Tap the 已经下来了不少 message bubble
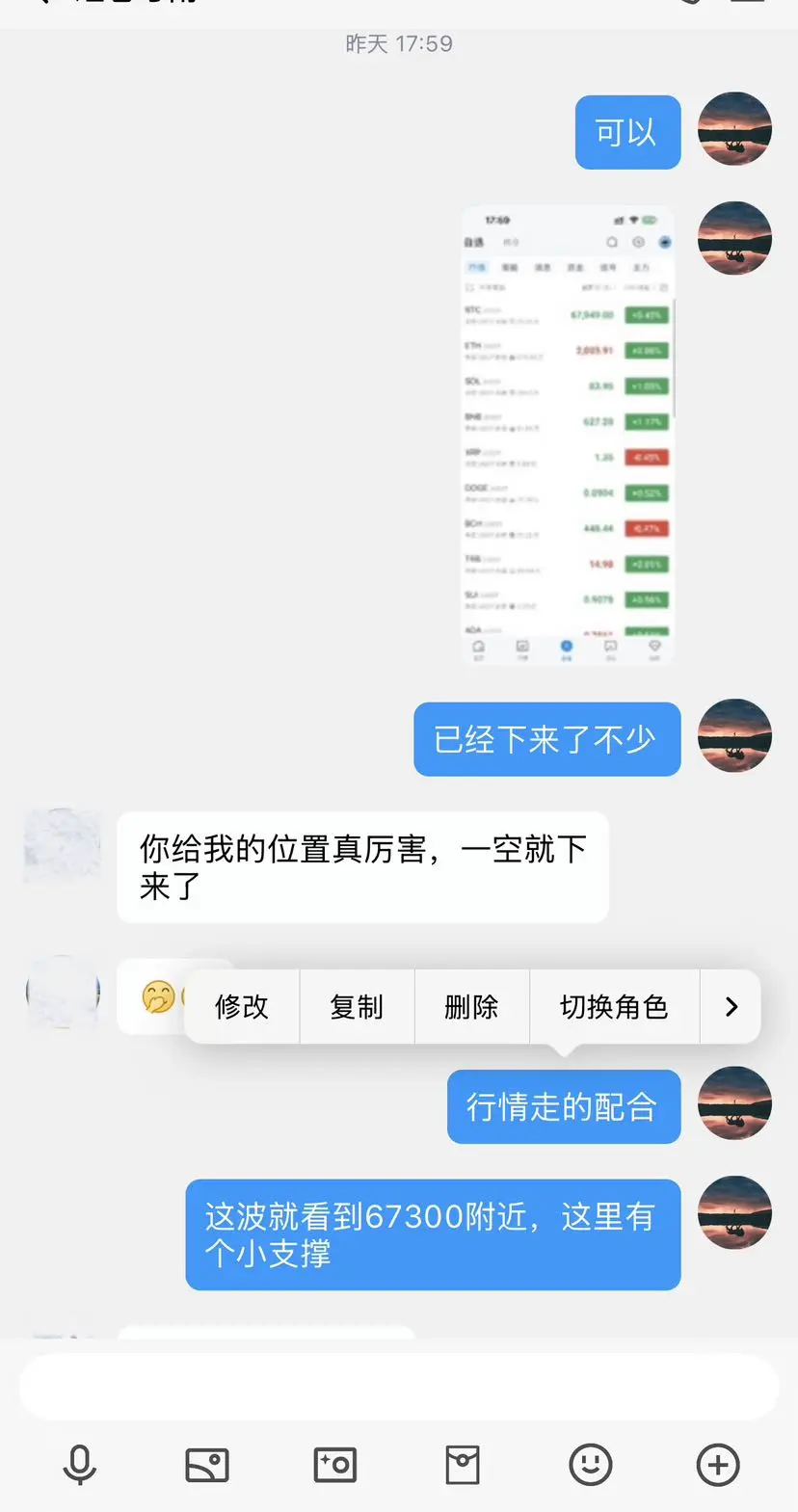The width and height of the screenshot is (798, 1512). click(546, 738)
